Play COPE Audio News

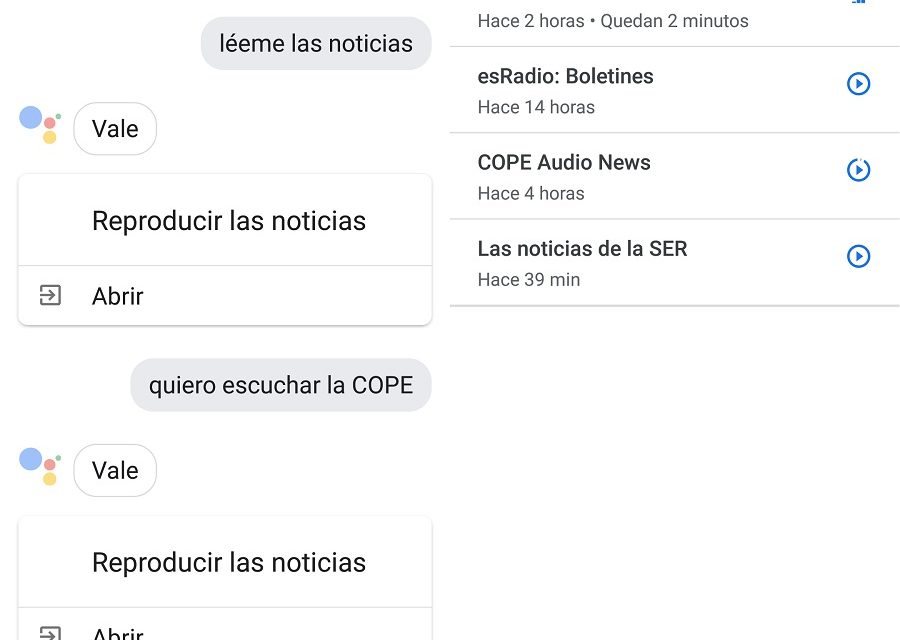point(858,170)
